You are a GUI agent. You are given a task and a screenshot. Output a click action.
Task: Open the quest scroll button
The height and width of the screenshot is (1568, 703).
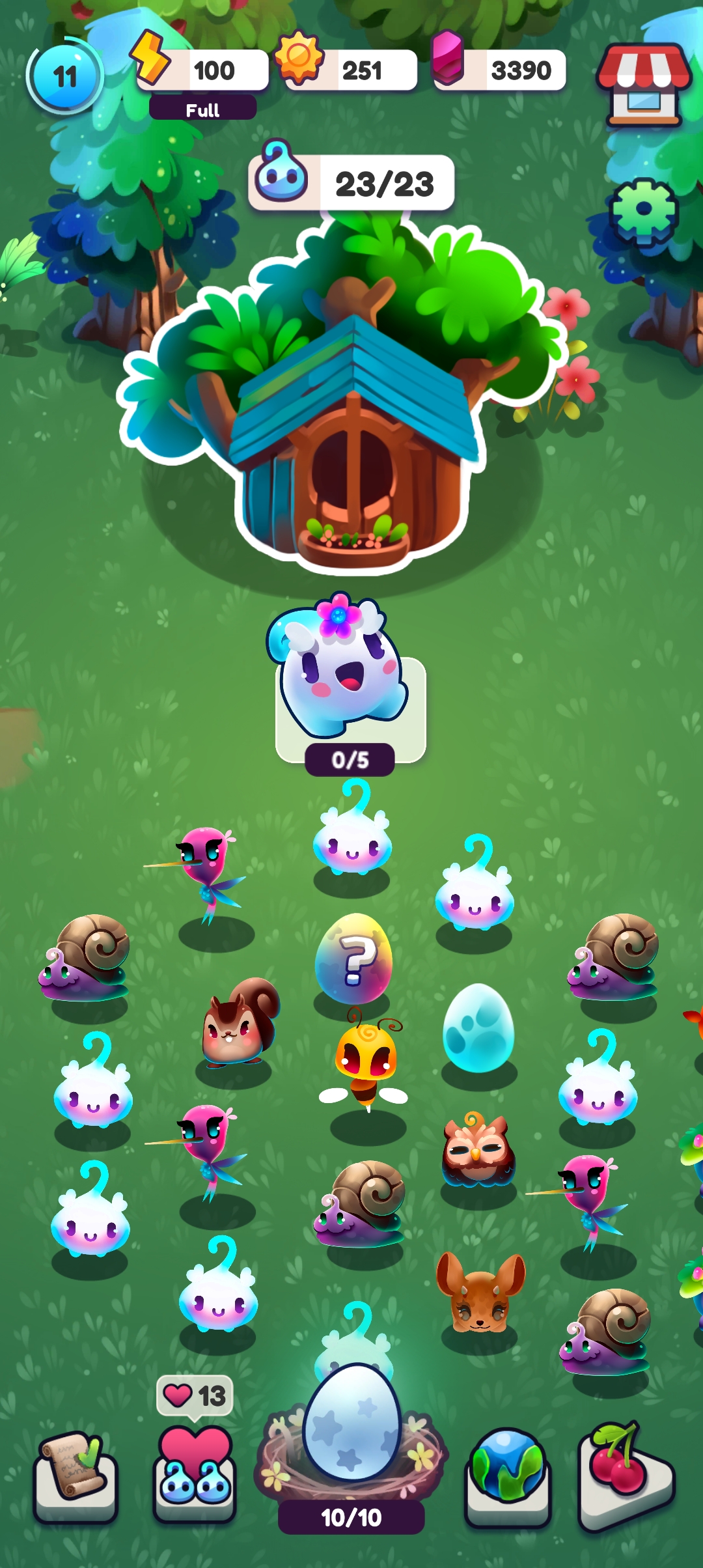click(76, 1476)
